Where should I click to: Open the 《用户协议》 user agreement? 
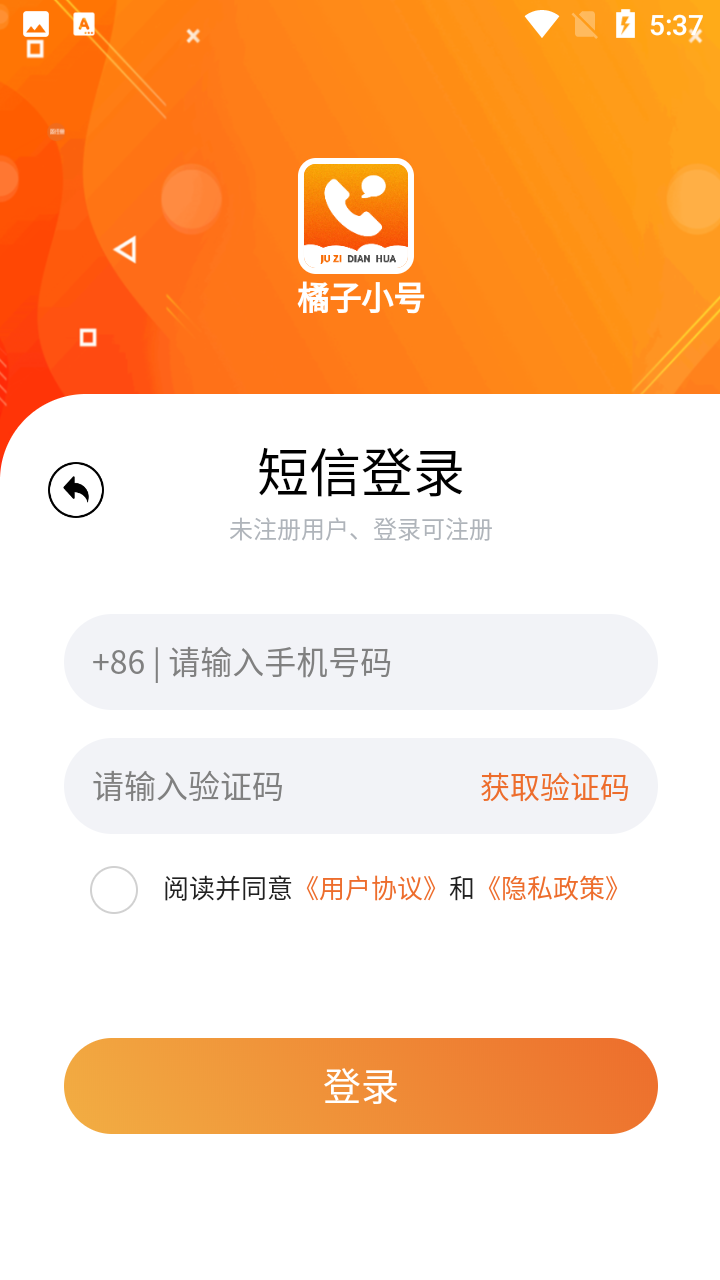pyautogui.click(x=372, y=888)
